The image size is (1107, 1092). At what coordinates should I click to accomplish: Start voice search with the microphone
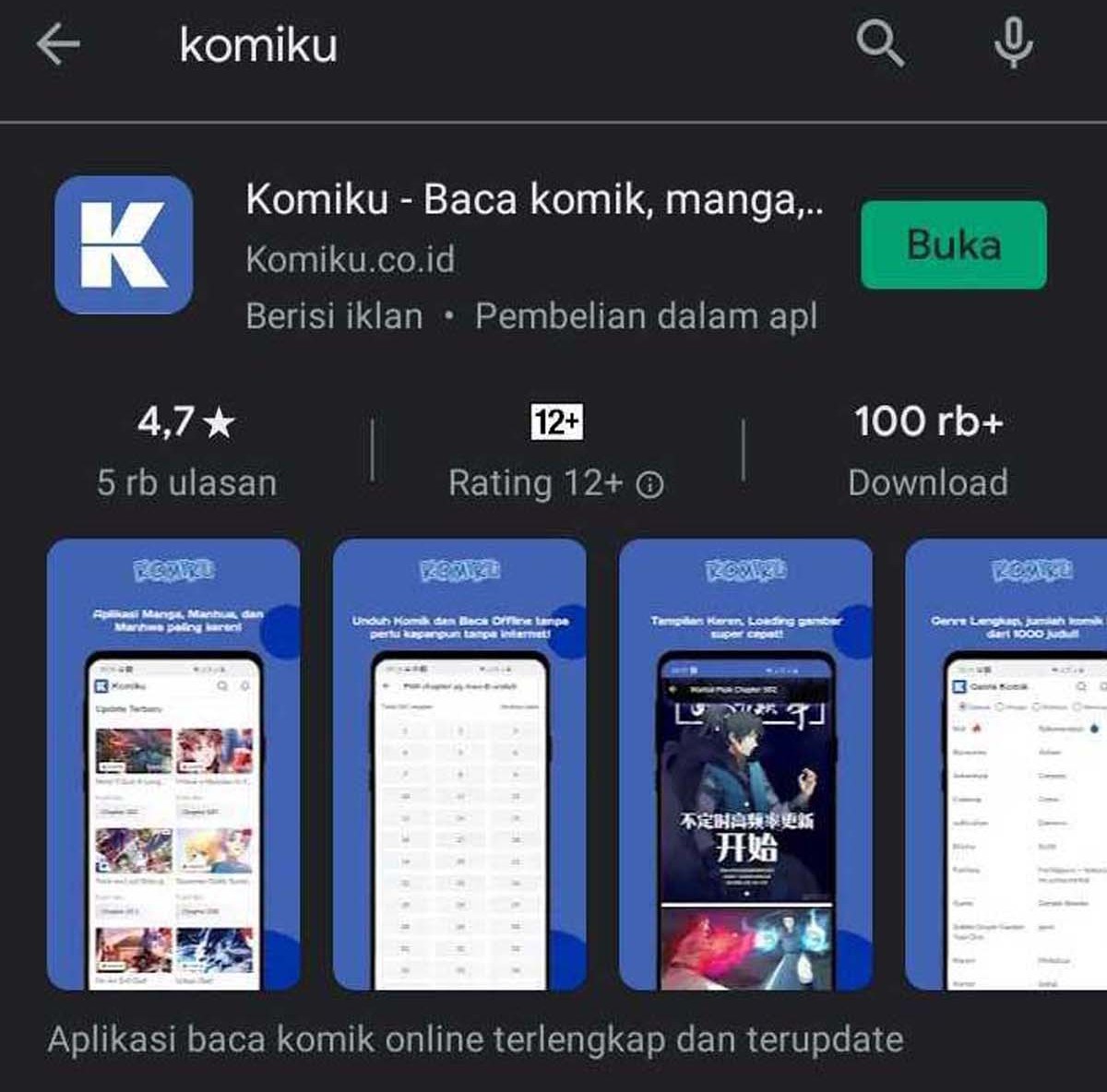pos(1013,44)
